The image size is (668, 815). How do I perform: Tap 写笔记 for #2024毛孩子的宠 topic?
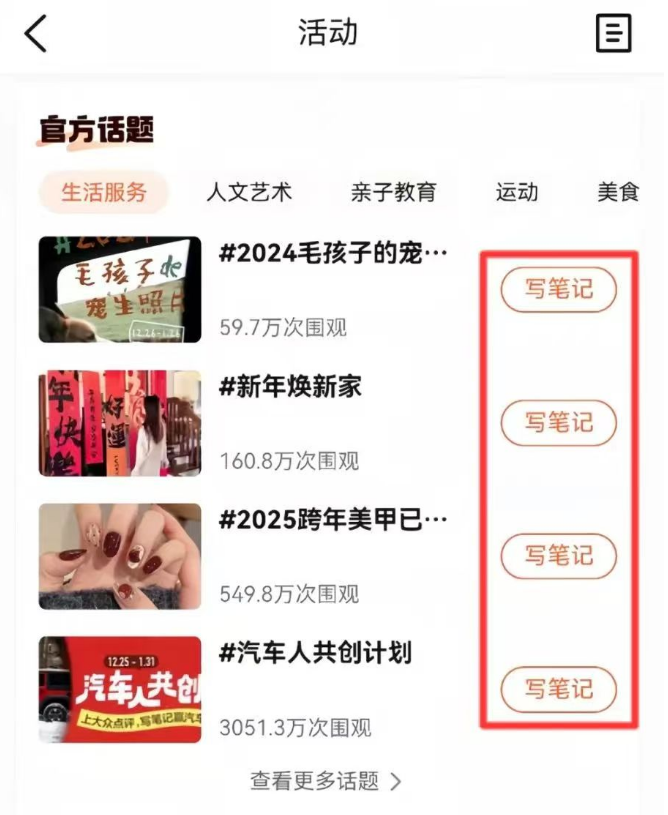(x=558, y=290)
